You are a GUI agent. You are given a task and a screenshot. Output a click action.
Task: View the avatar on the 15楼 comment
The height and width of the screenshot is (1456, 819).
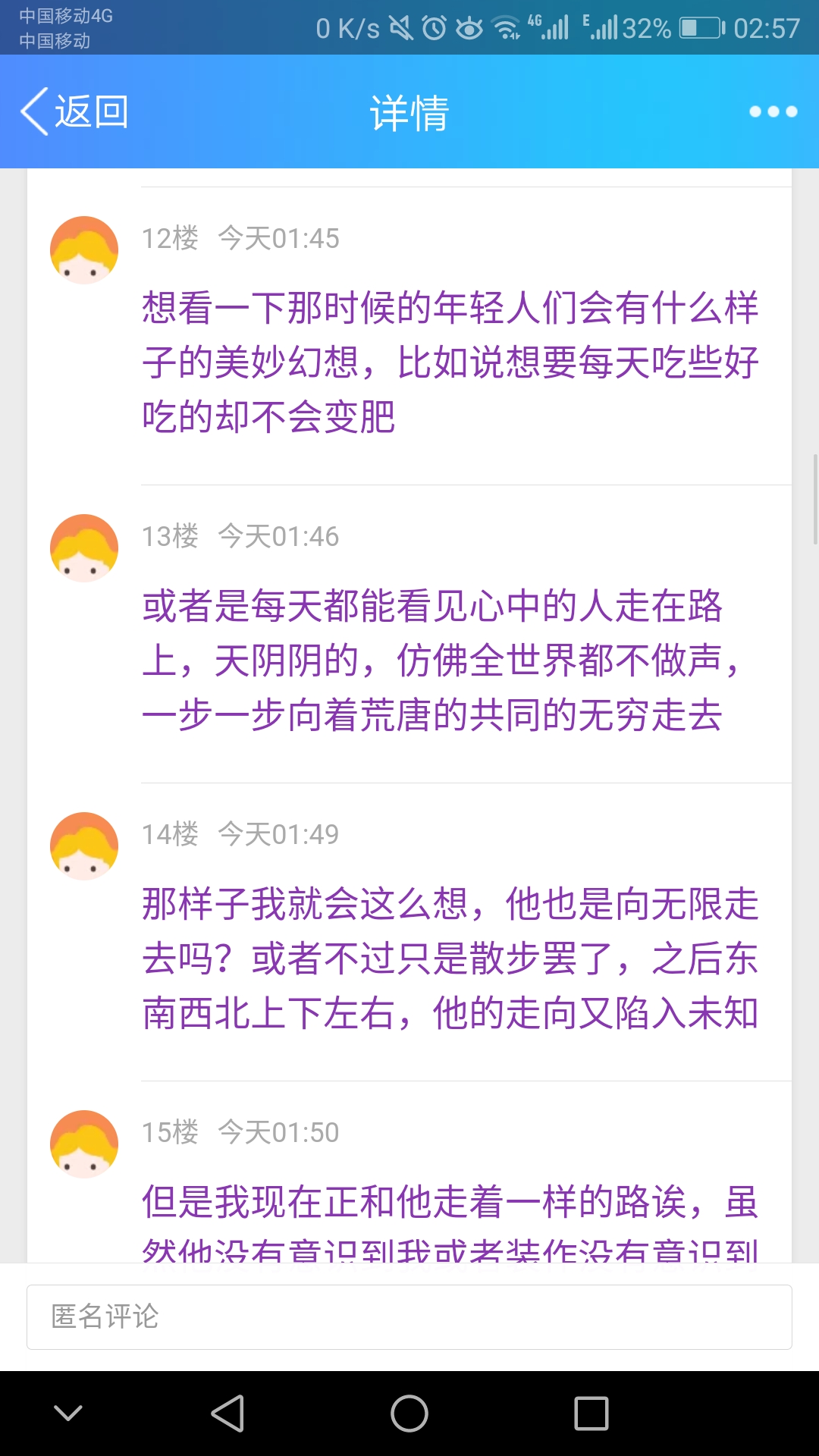84,1144
